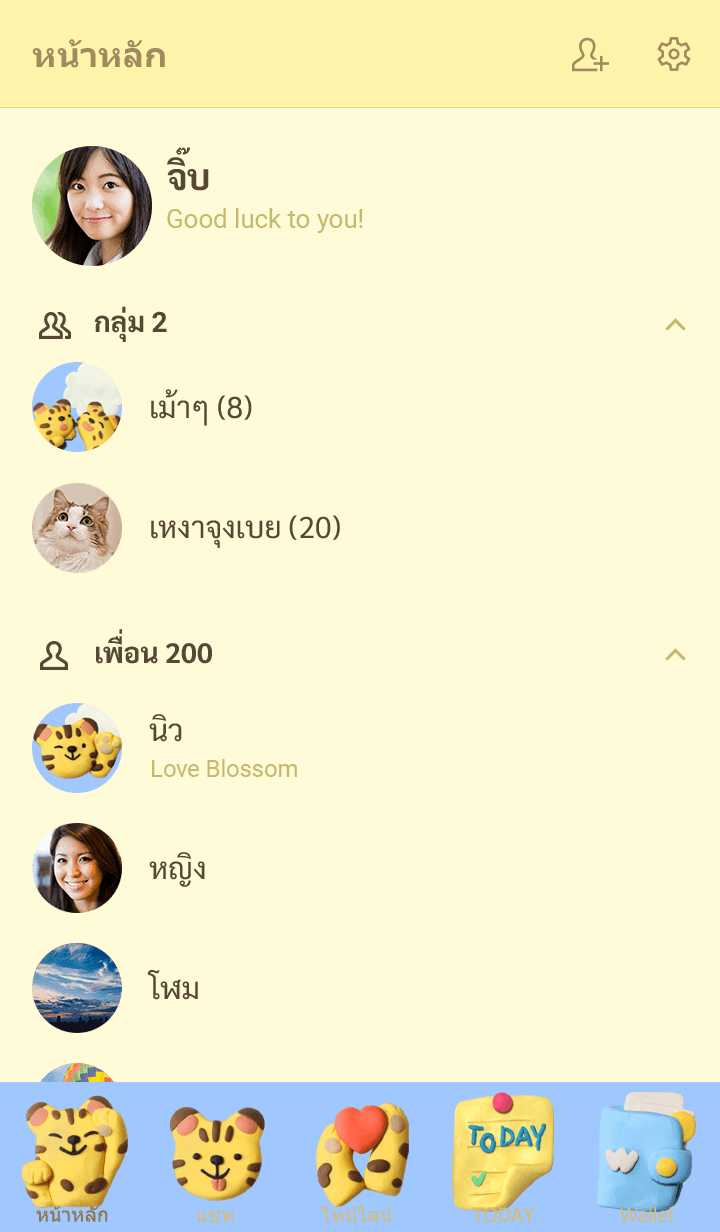The width and height of the screenshot is (720, 1232).
Task: Open the เหงาจุงเบย (20) group
Action: [245, 528]
